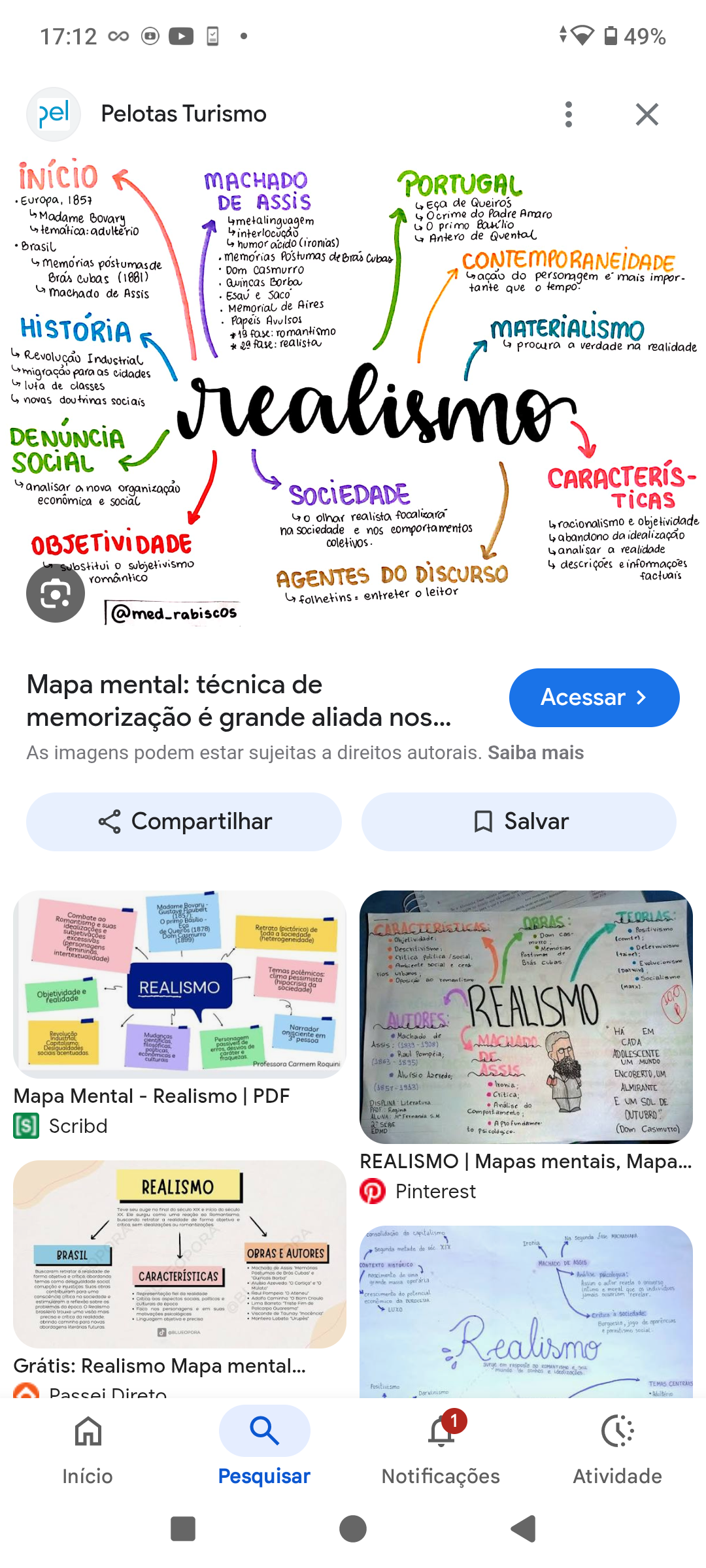706x1568 pixels.
Task: Save the image with Salvar
Action: [519, 821]
